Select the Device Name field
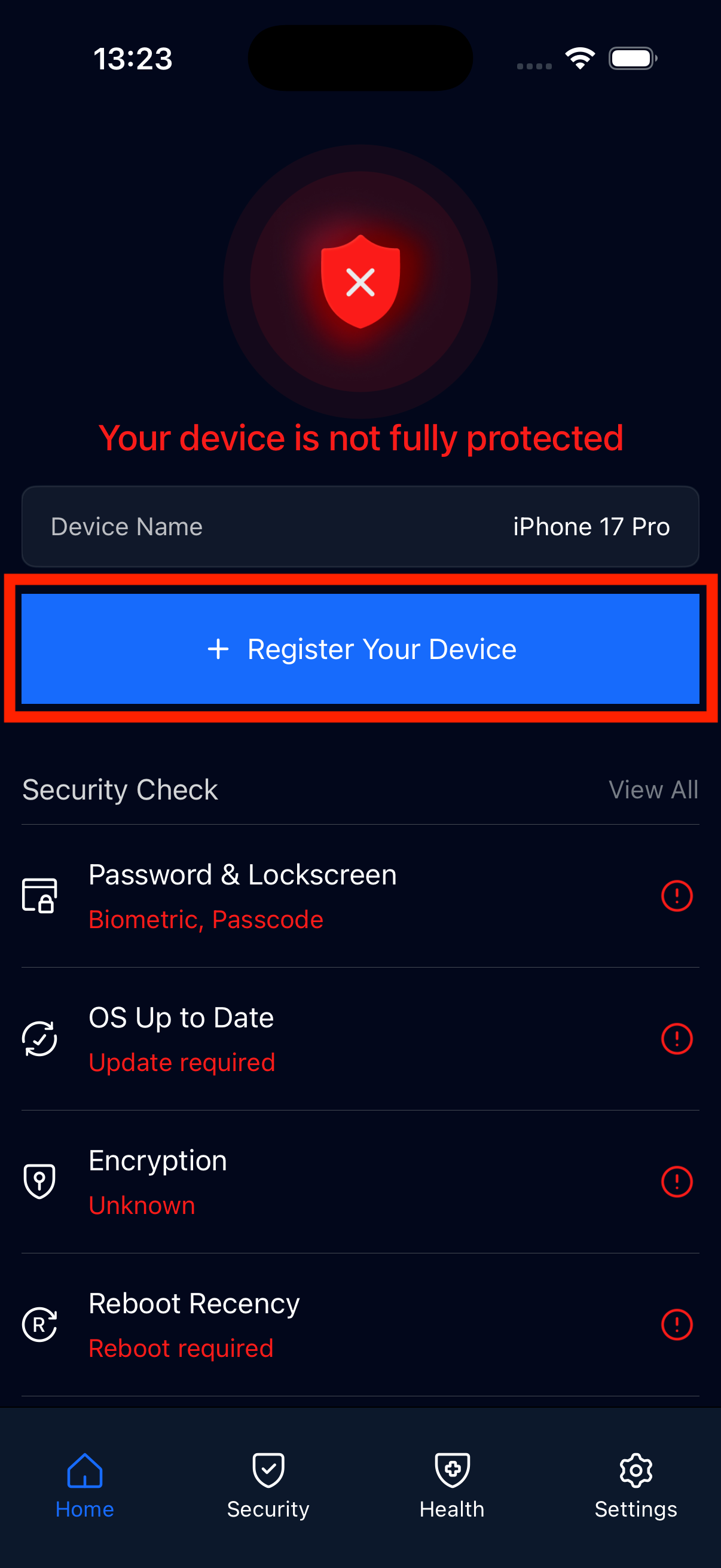721x1568 pixels. pyautogui.click(x=360, y=526)
